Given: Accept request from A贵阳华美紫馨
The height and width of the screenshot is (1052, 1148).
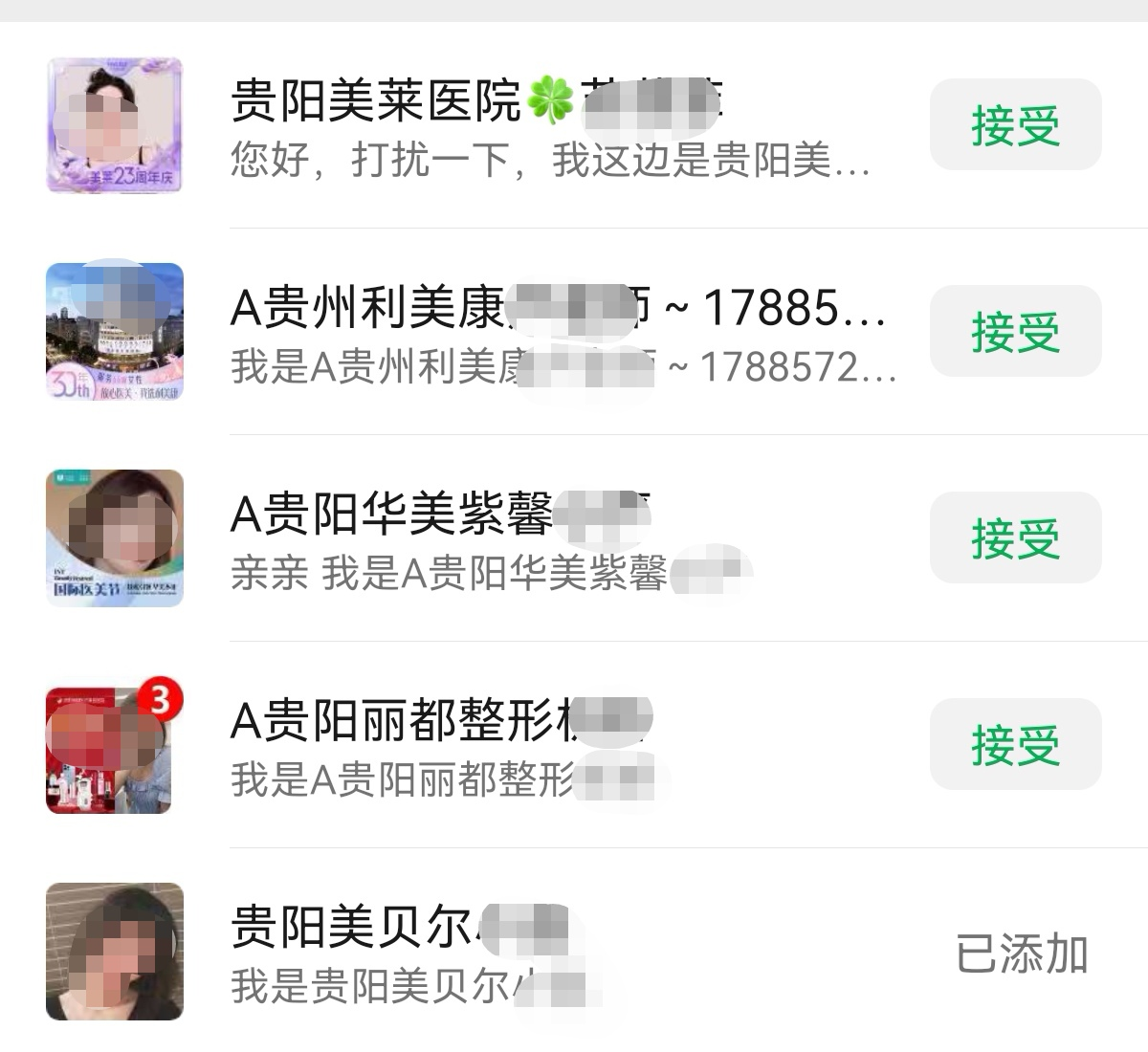Looking at the screenshot, I should coord(1015,538).
